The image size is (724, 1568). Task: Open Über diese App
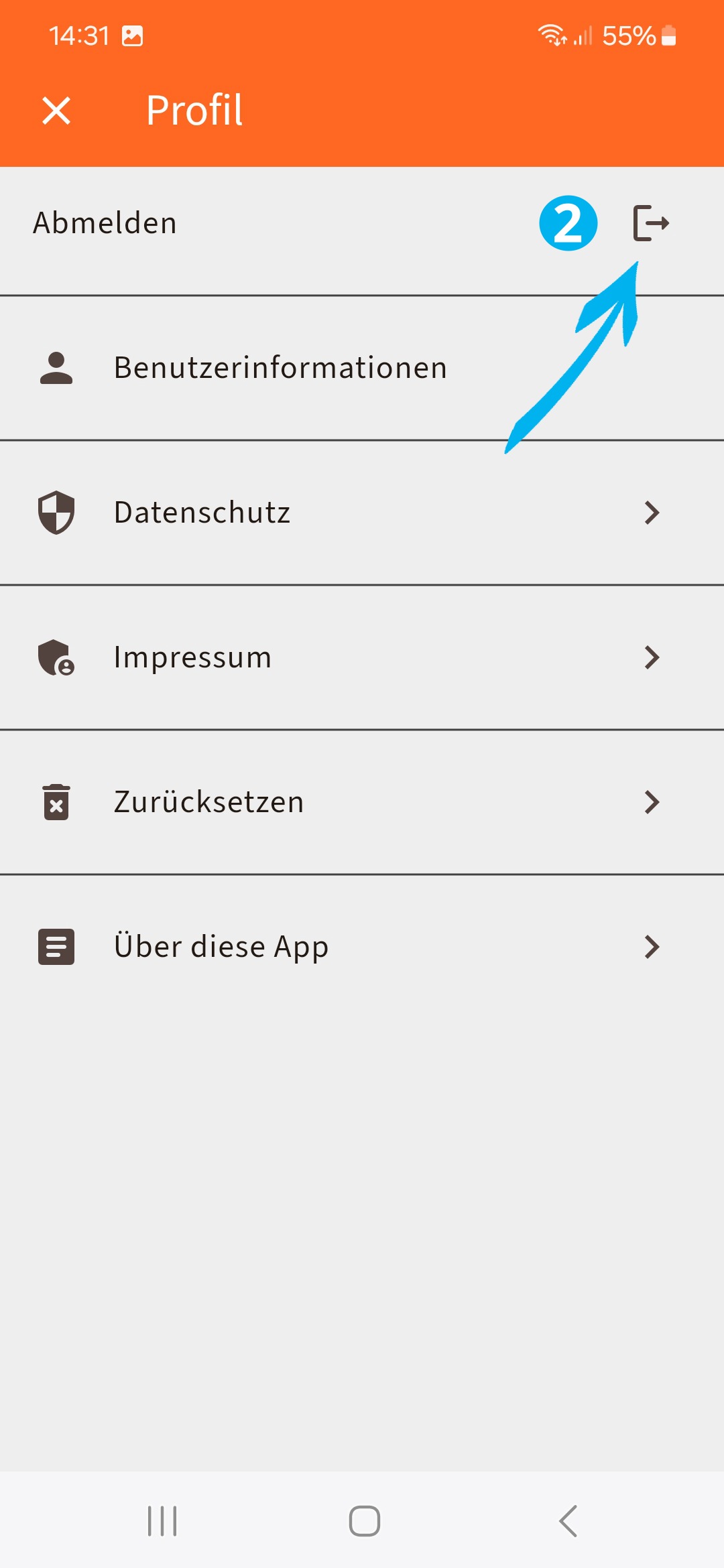click(x=362, y=947)
